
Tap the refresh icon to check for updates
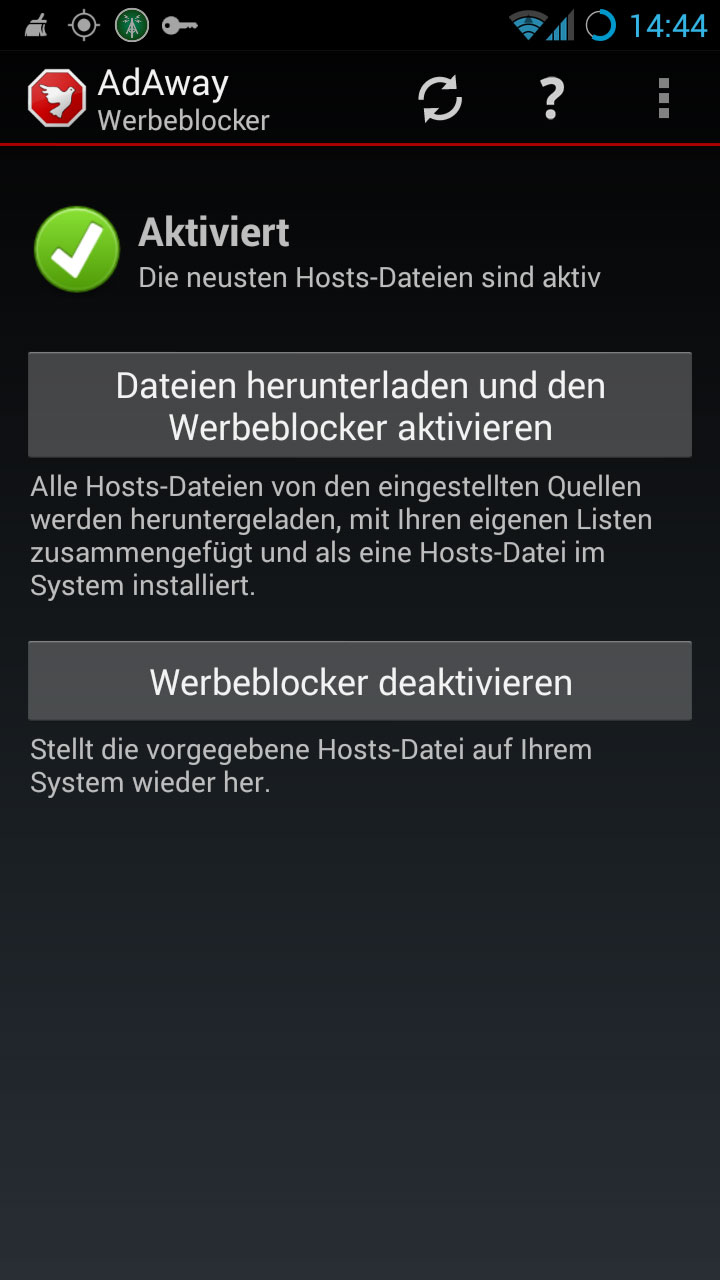pyautogui.click(x=440, y=99)
